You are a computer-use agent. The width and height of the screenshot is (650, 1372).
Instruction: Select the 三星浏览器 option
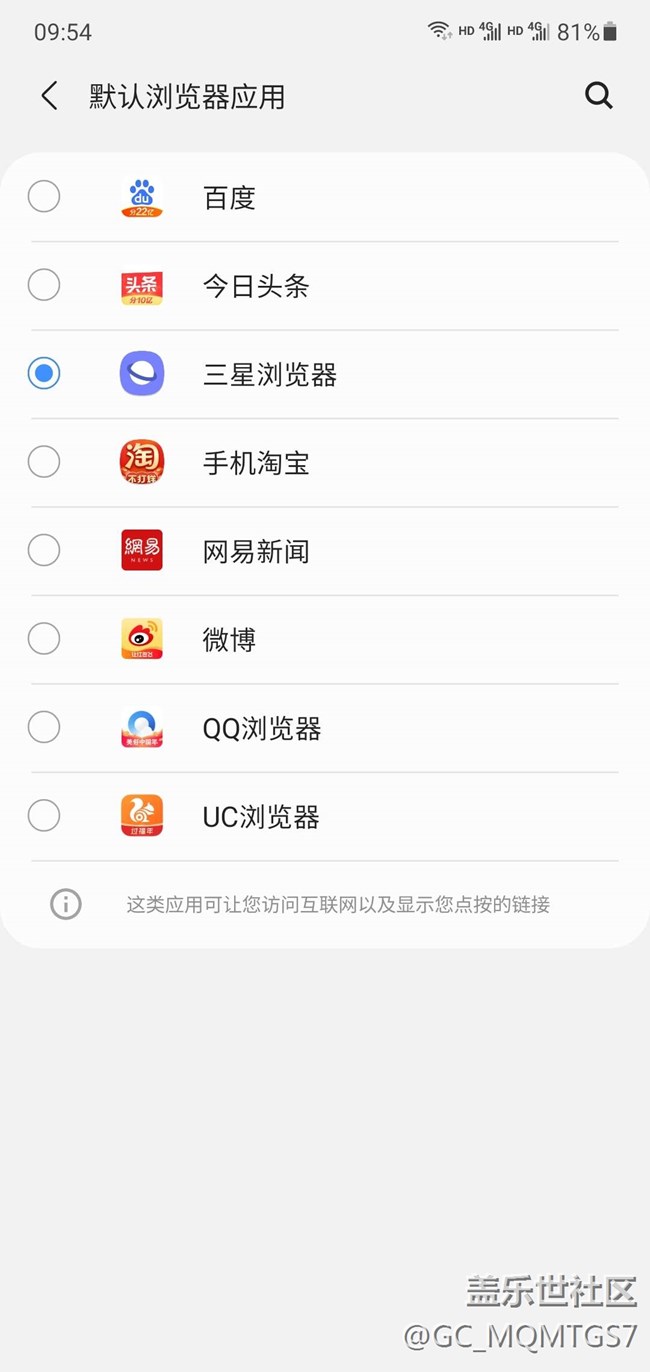(44, 374)
